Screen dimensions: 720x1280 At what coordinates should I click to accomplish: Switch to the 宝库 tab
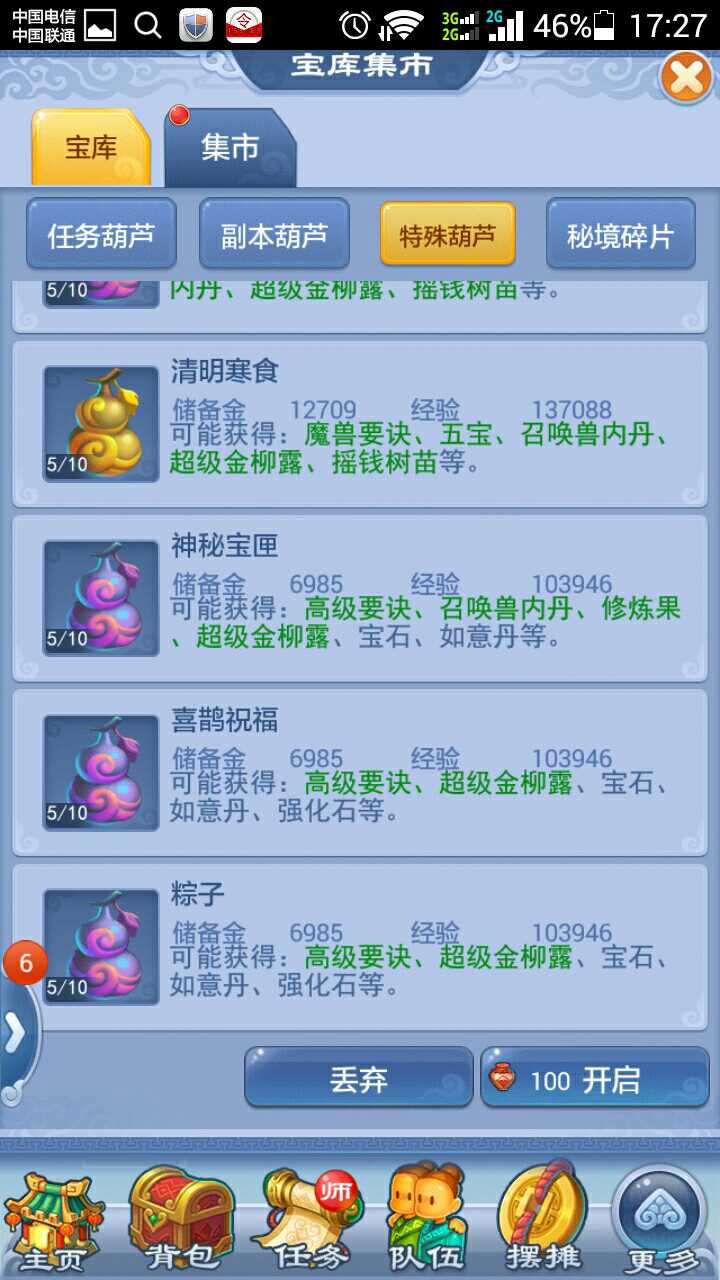pyautogui.click(x=91, y=148)
